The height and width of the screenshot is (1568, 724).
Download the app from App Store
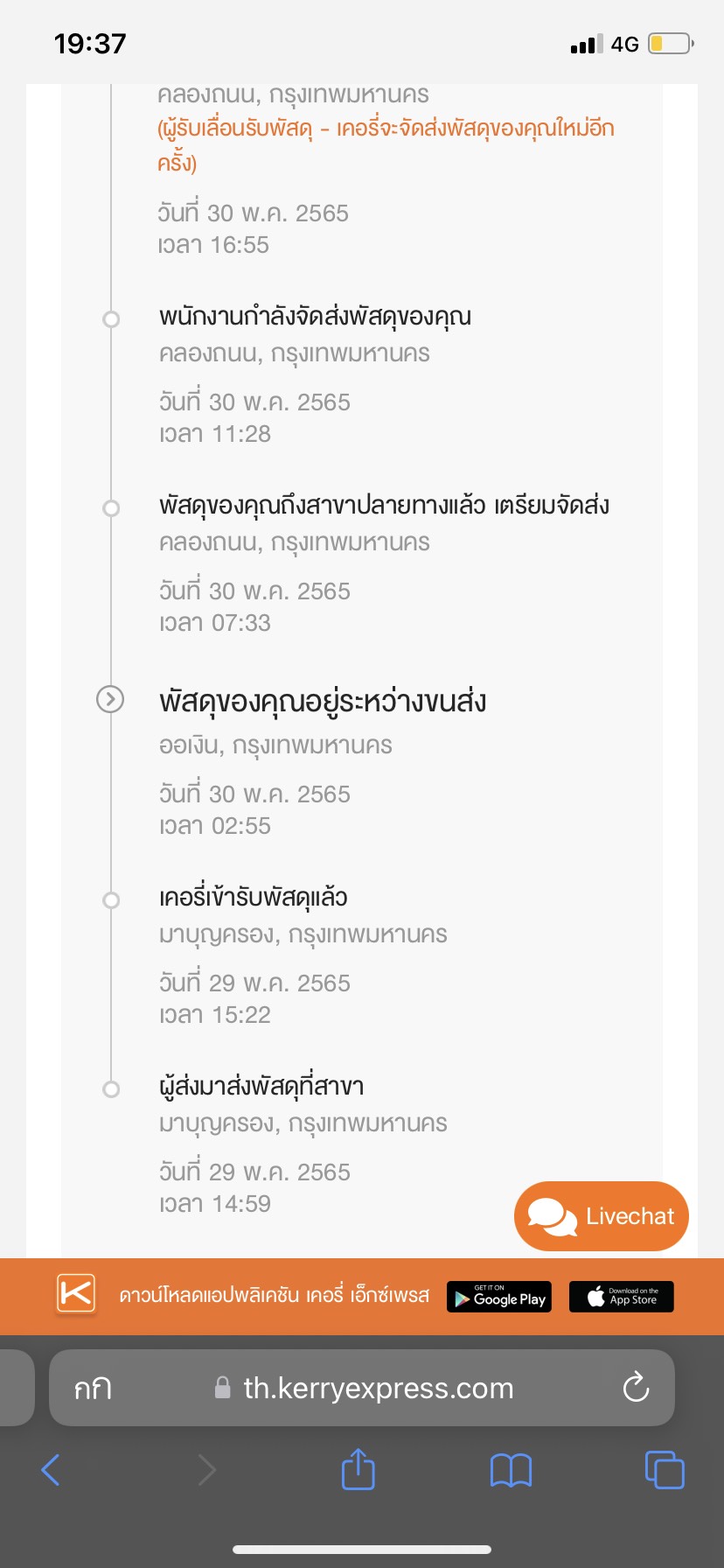(622, 1297)
